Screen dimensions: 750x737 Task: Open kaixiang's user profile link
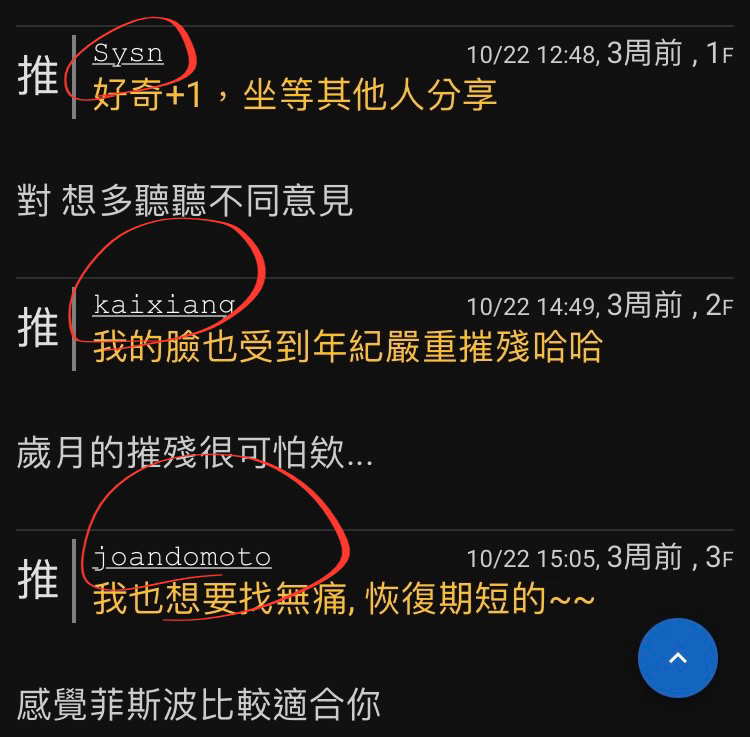(164, 304)
